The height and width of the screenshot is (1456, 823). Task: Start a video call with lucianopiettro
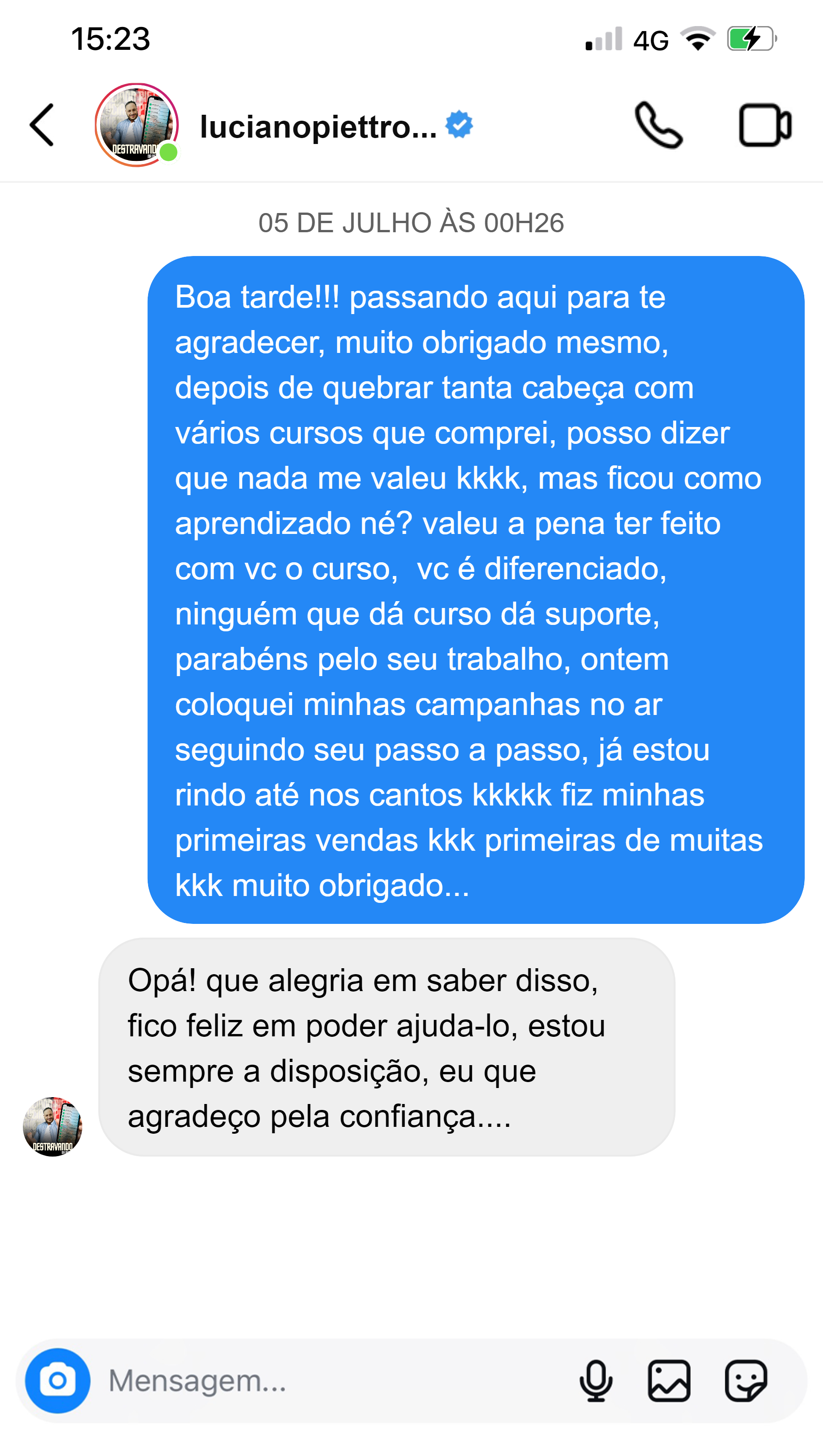coord(765,125)
